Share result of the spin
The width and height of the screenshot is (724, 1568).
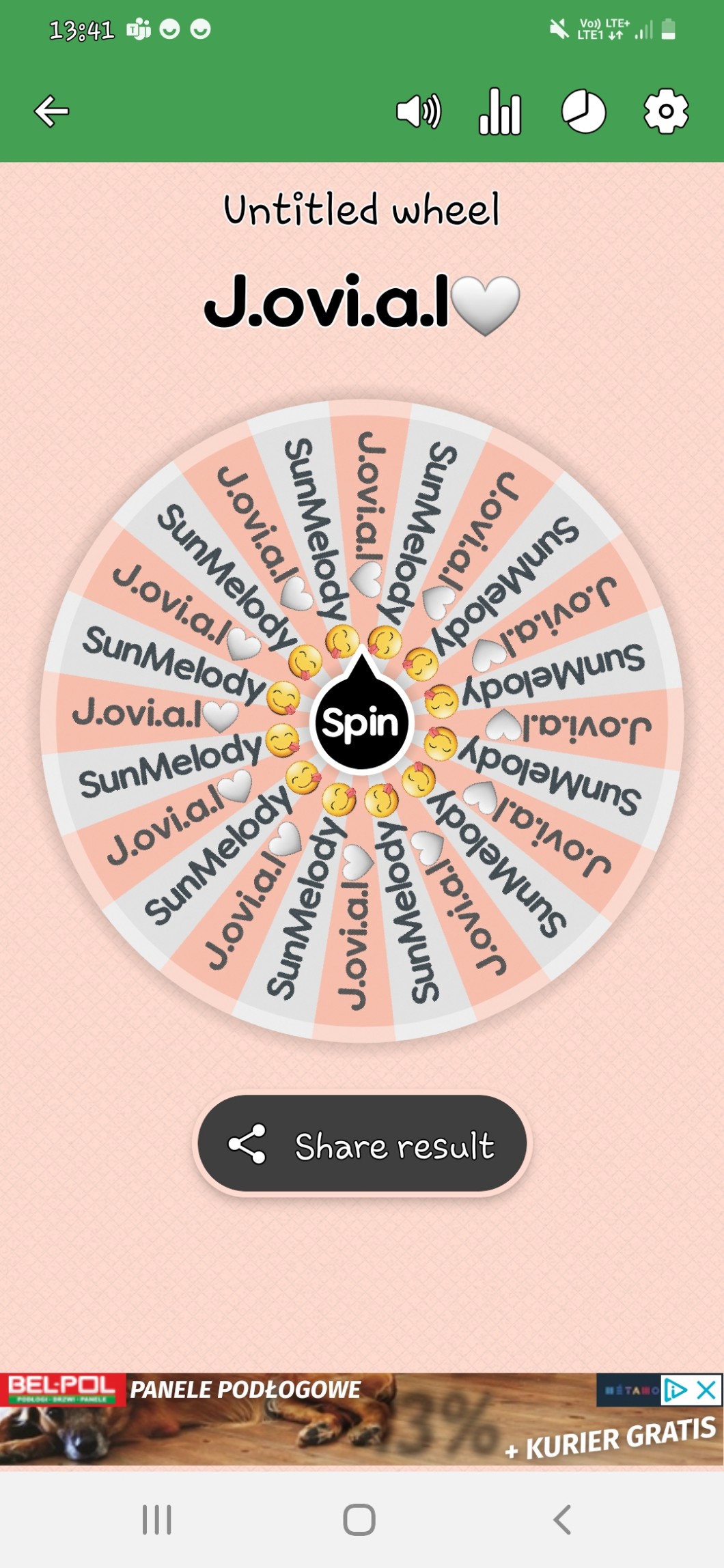coord(362,1145)
